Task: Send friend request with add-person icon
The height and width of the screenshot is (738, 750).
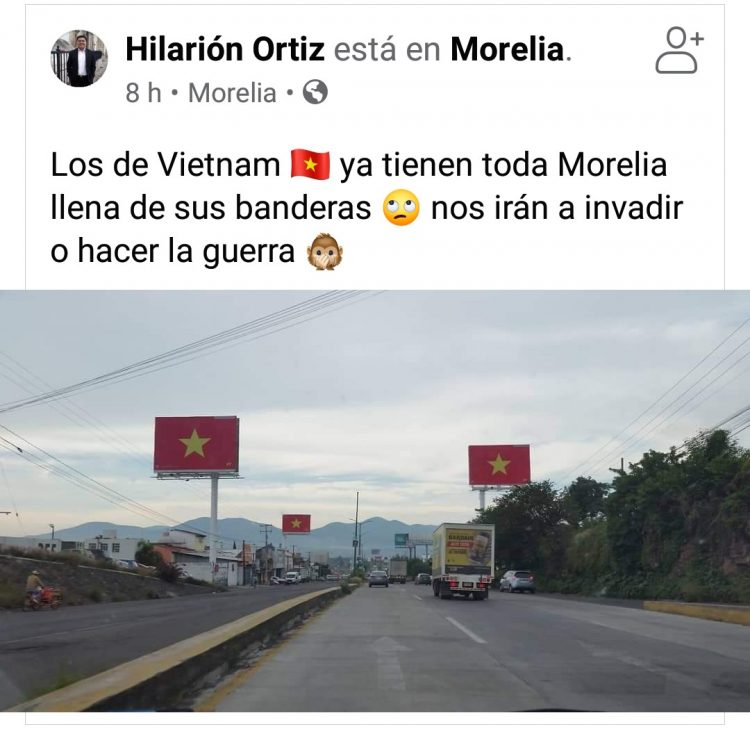Action: (x=679, y=51)
